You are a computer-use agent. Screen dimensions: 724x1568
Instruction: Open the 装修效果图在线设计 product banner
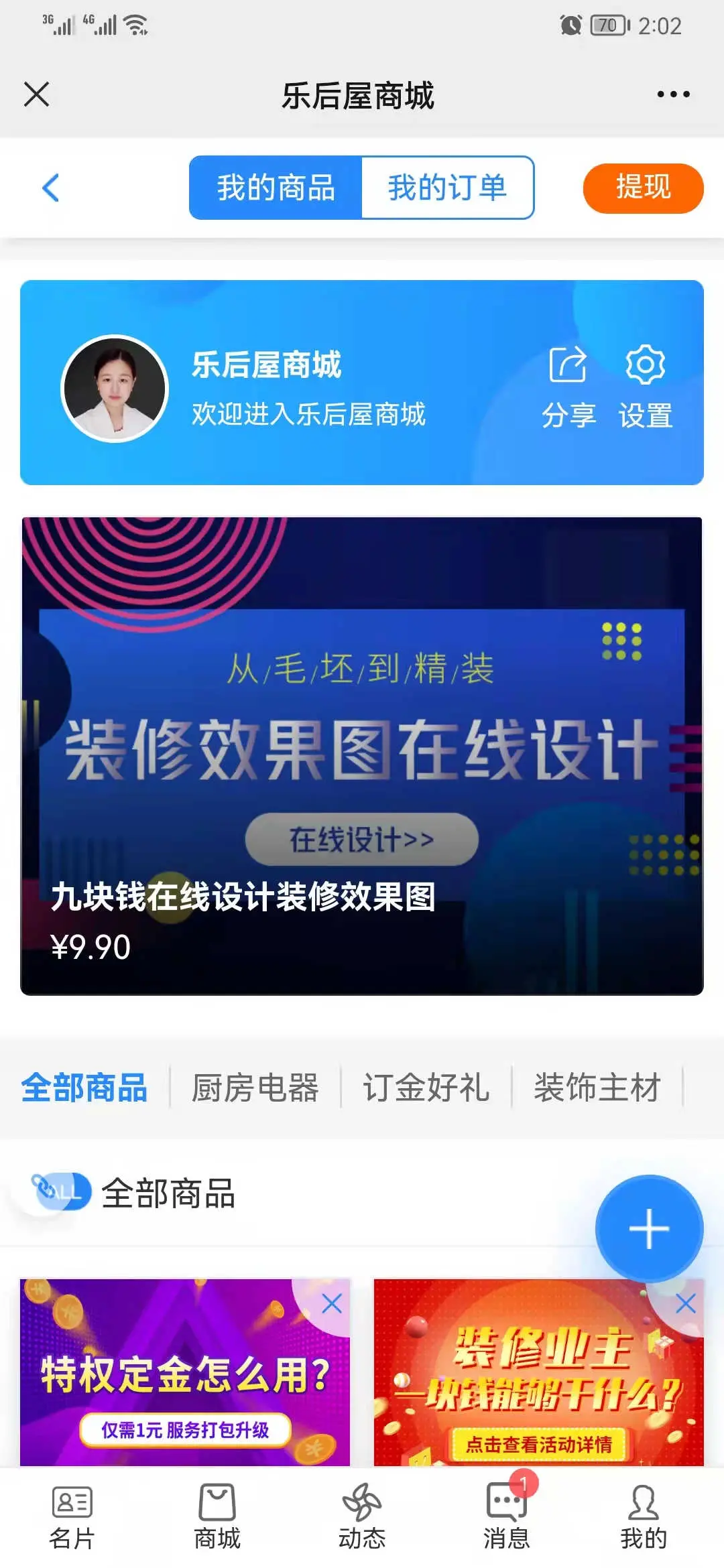[362, 755]
